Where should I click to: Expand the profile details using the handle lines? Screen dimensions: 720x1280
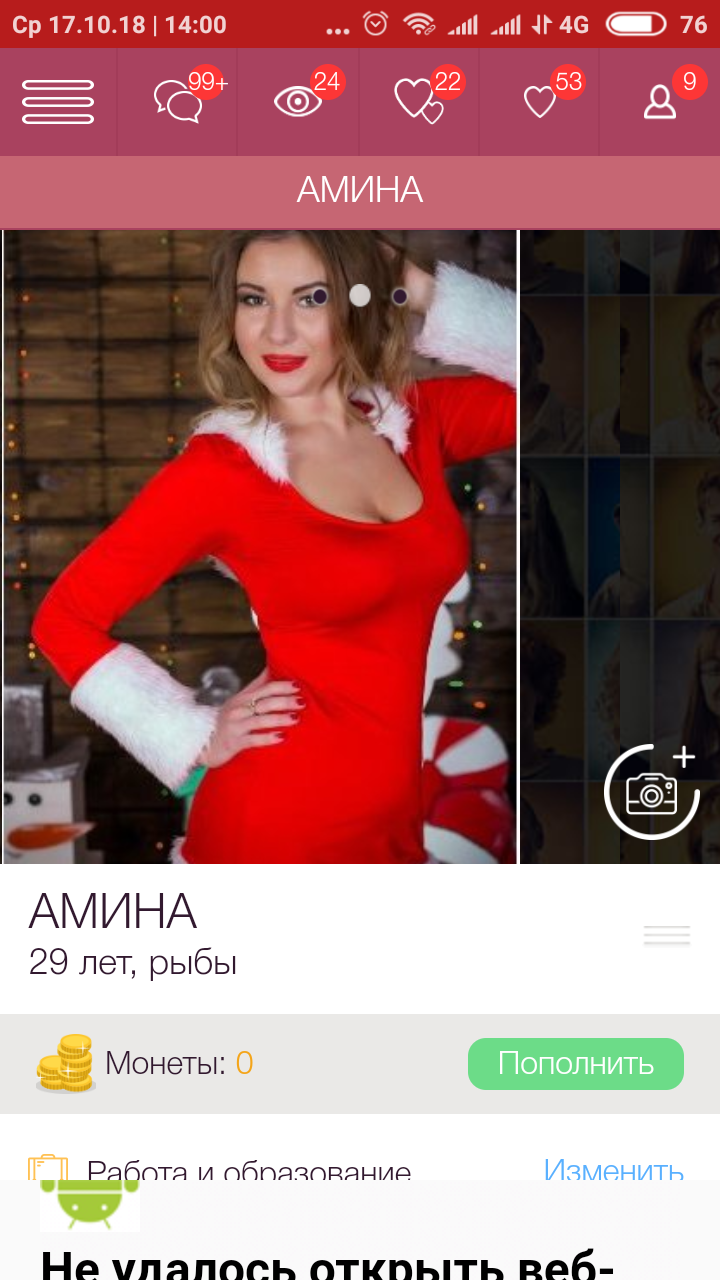pos(666,935)
